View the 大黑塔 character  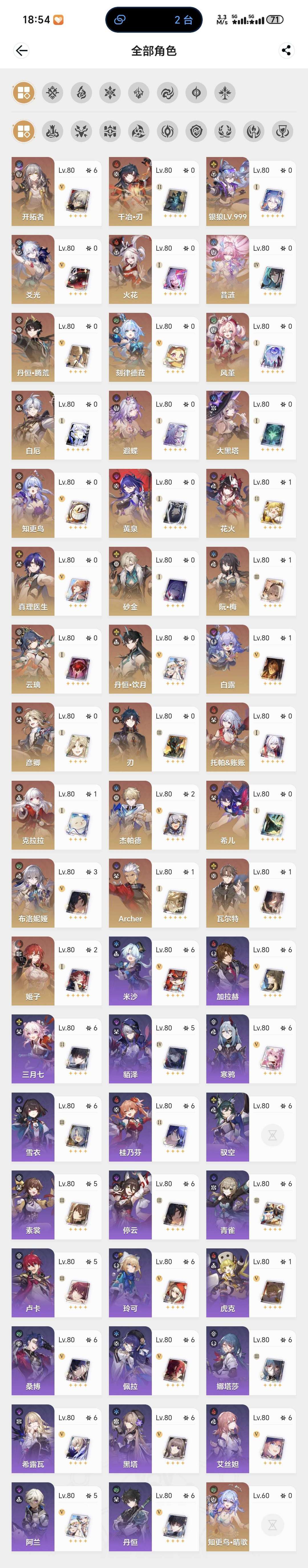click(x=251, y=425)
